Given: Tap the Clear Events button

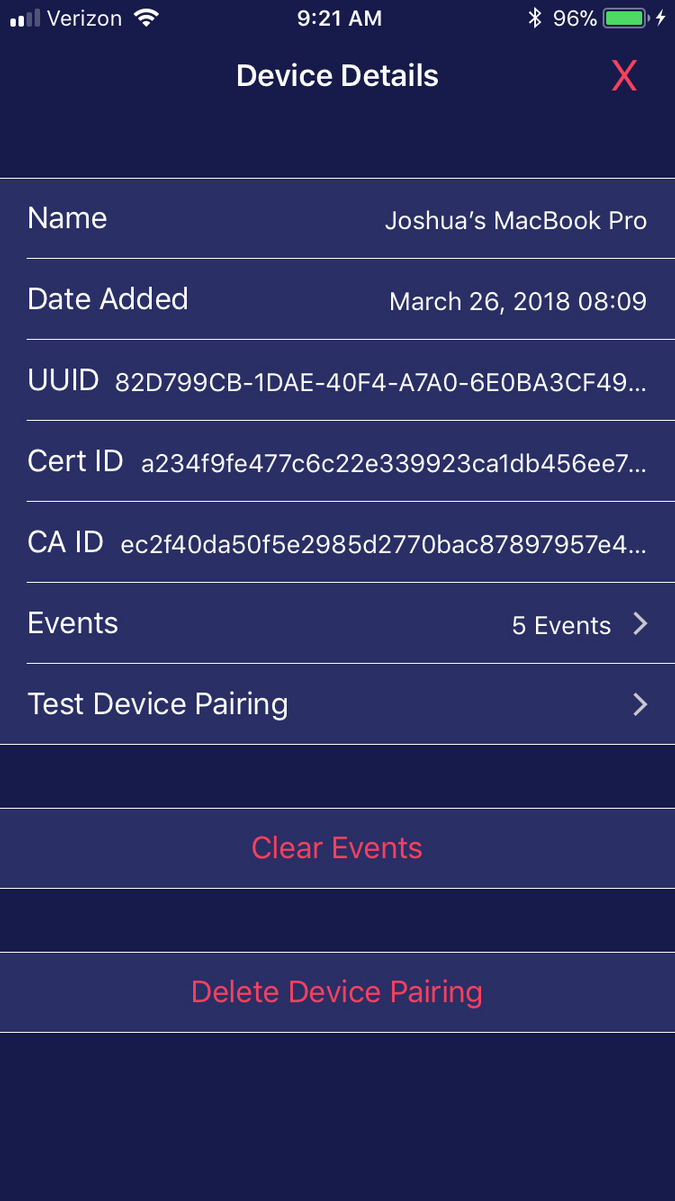Looking at the screenshot, I should click(337, 848).
